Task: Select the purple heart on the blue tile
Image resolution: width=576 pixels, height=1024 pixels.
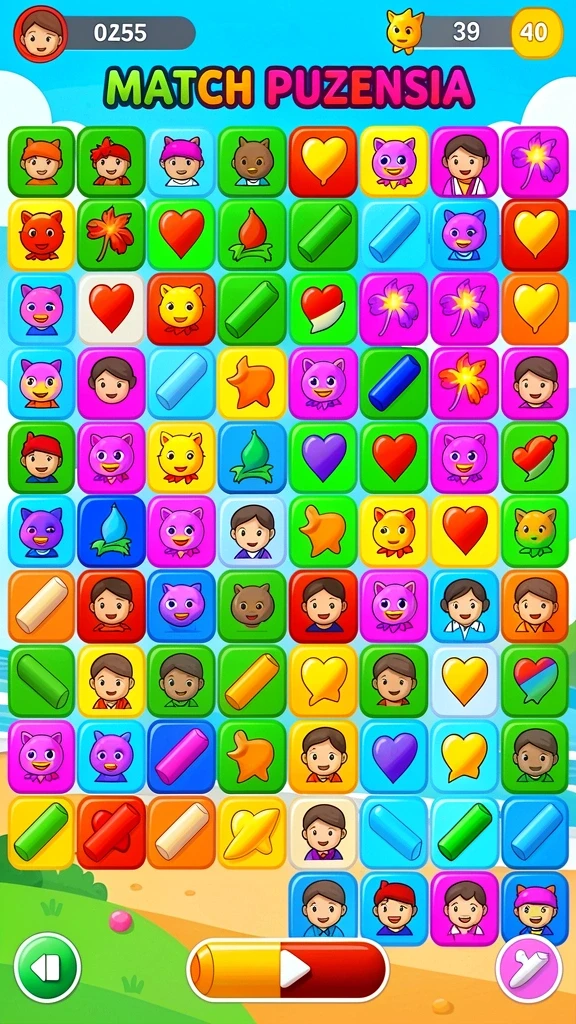Action: point(394,755)
